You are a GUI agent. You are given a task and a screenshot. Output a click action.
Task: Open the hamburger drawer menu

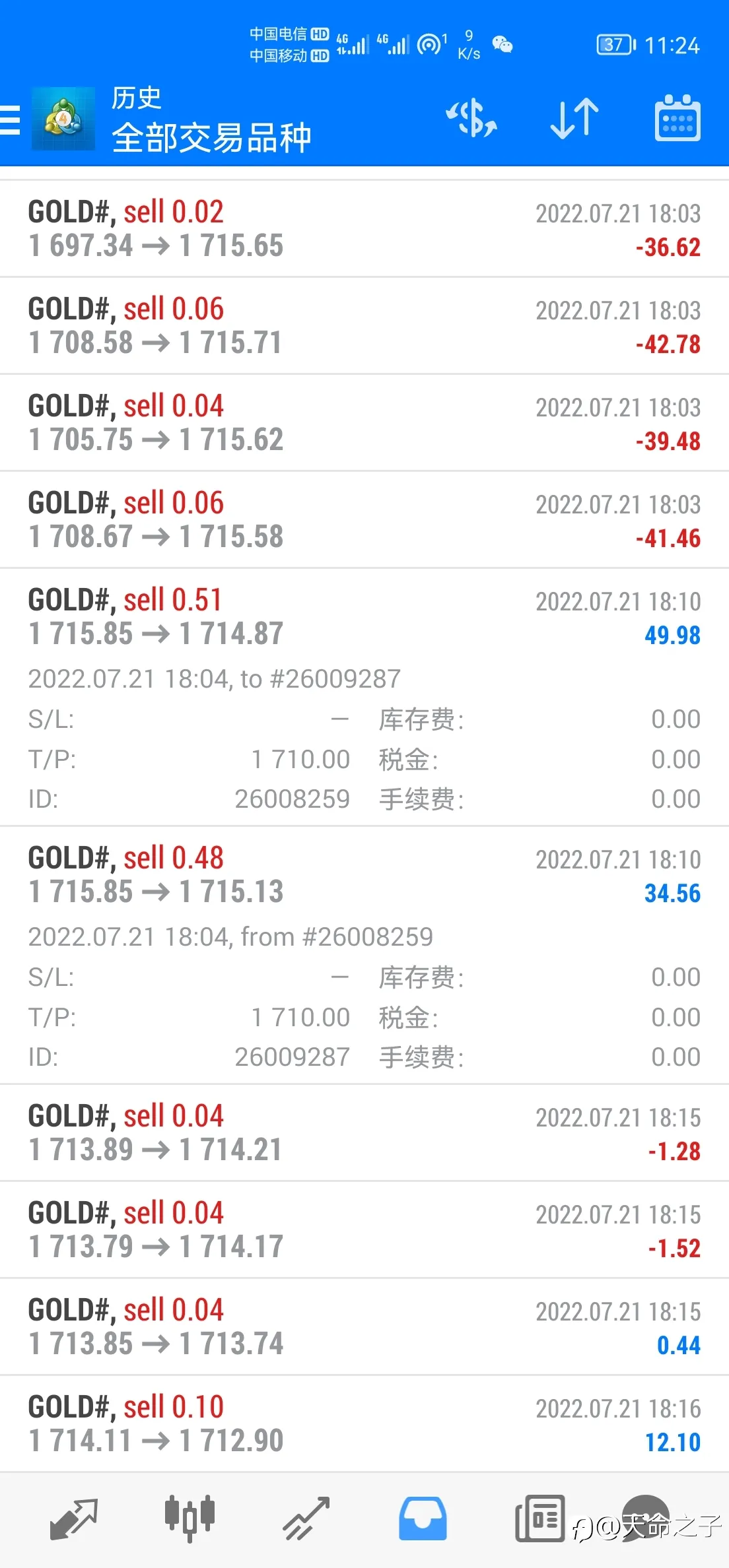point(10,119)
